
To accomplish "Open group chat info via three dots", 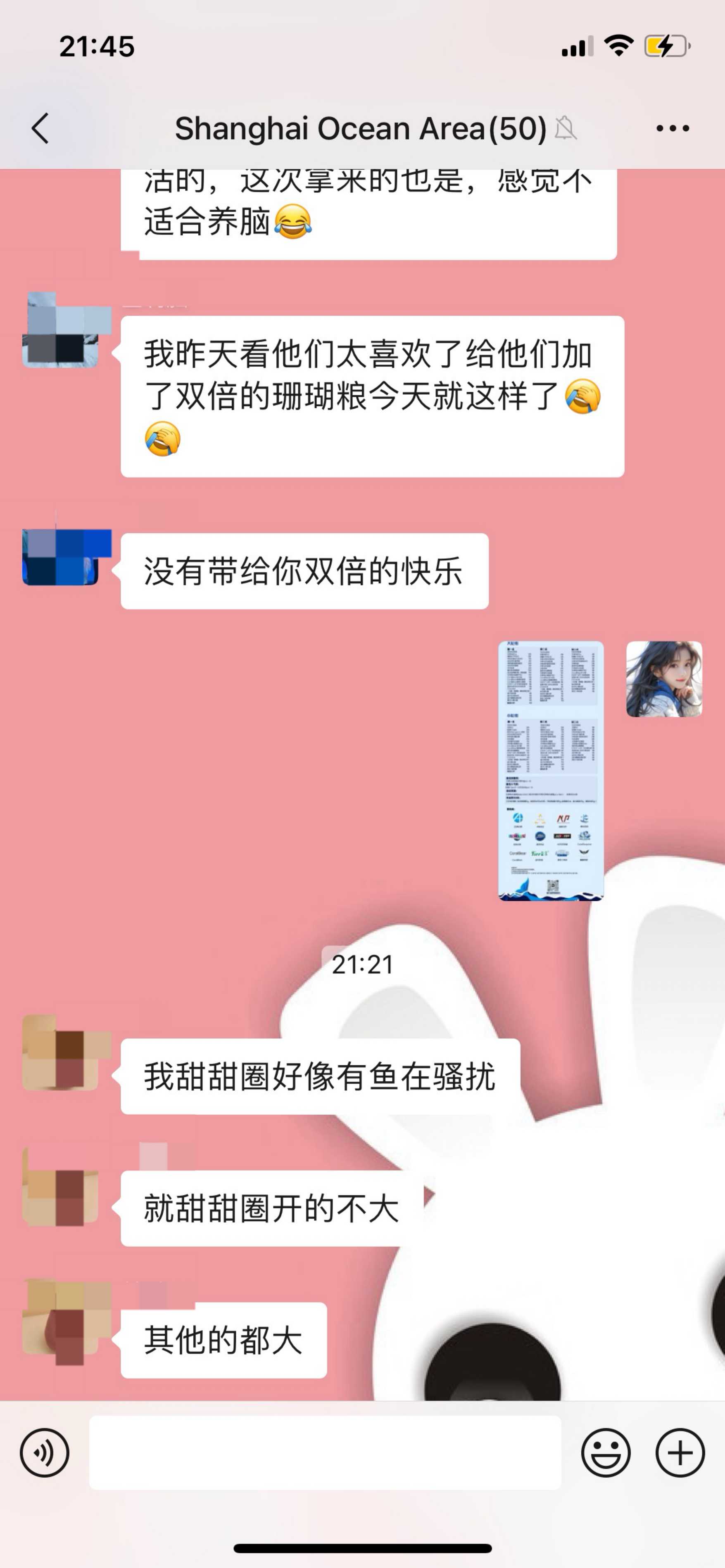I will click(x=672, y=128).
